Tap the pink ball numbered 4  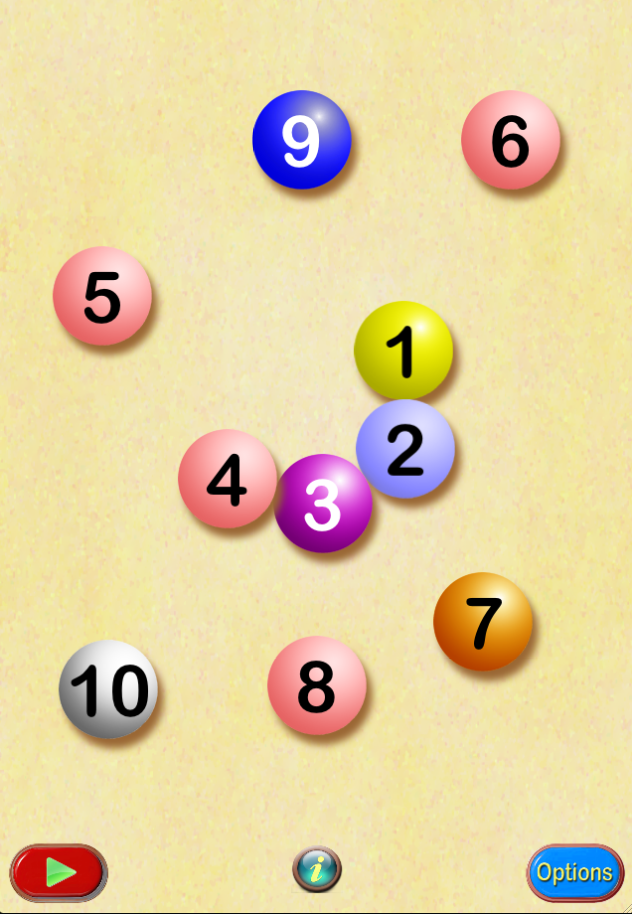pos(226,479)
